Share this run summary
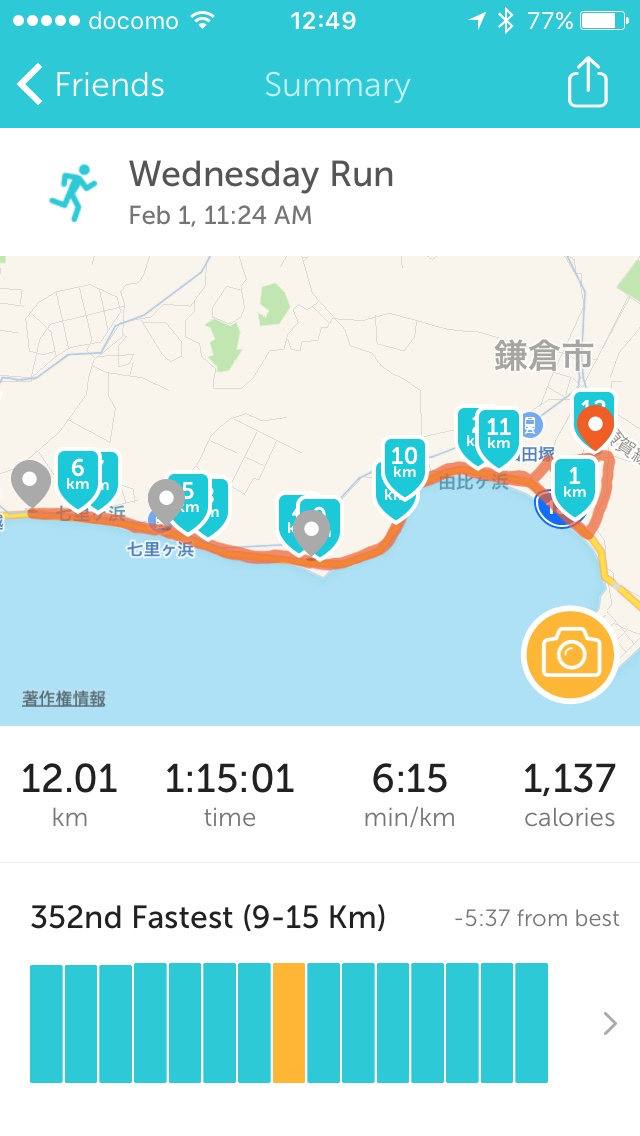This screenshot has height=1136, width=640. click(x=587, y=84)
